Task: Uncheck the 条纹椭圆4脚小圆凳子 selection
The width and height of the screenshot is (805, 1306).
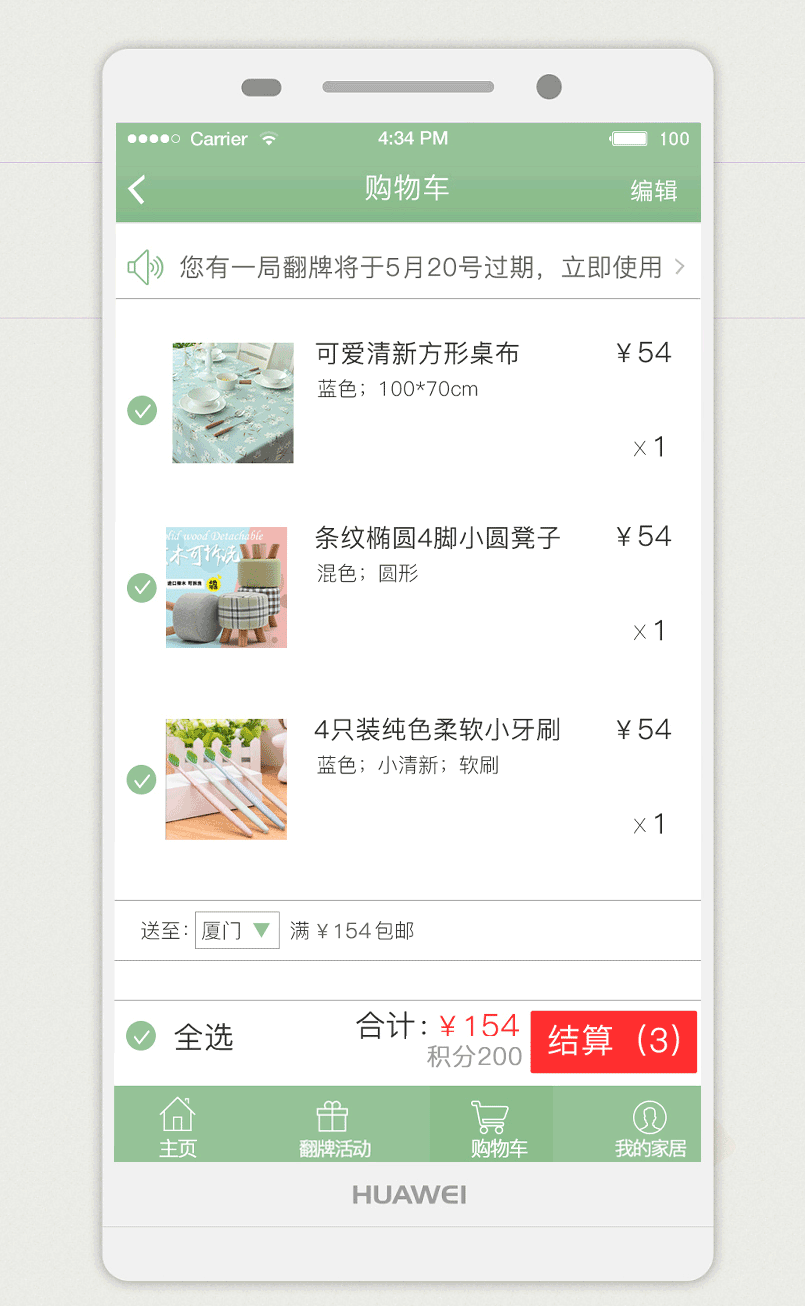Action: (x=141, y=588)
